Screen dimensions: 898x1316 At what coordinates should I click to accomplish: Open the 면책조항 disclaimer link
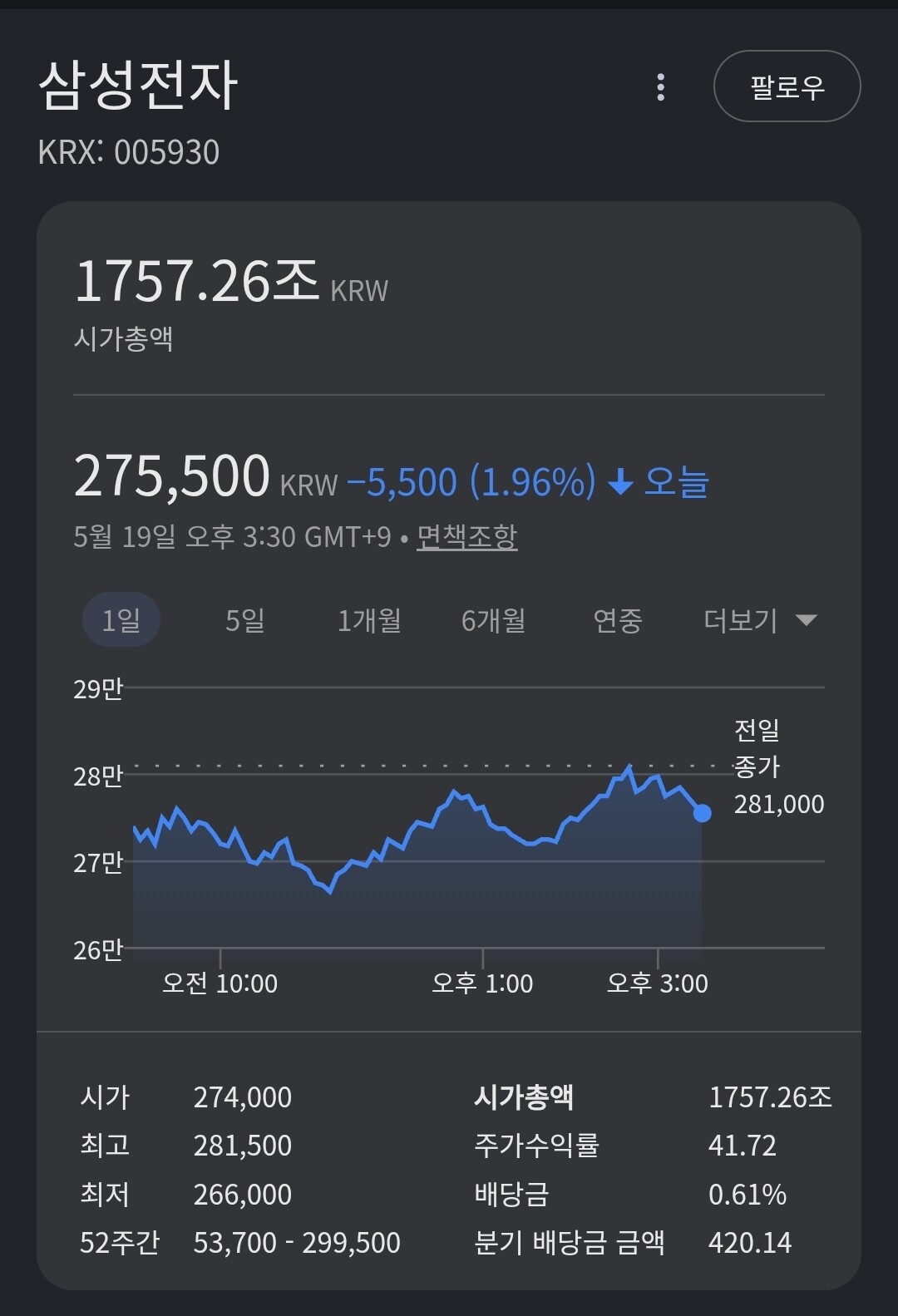click(466, 536)
